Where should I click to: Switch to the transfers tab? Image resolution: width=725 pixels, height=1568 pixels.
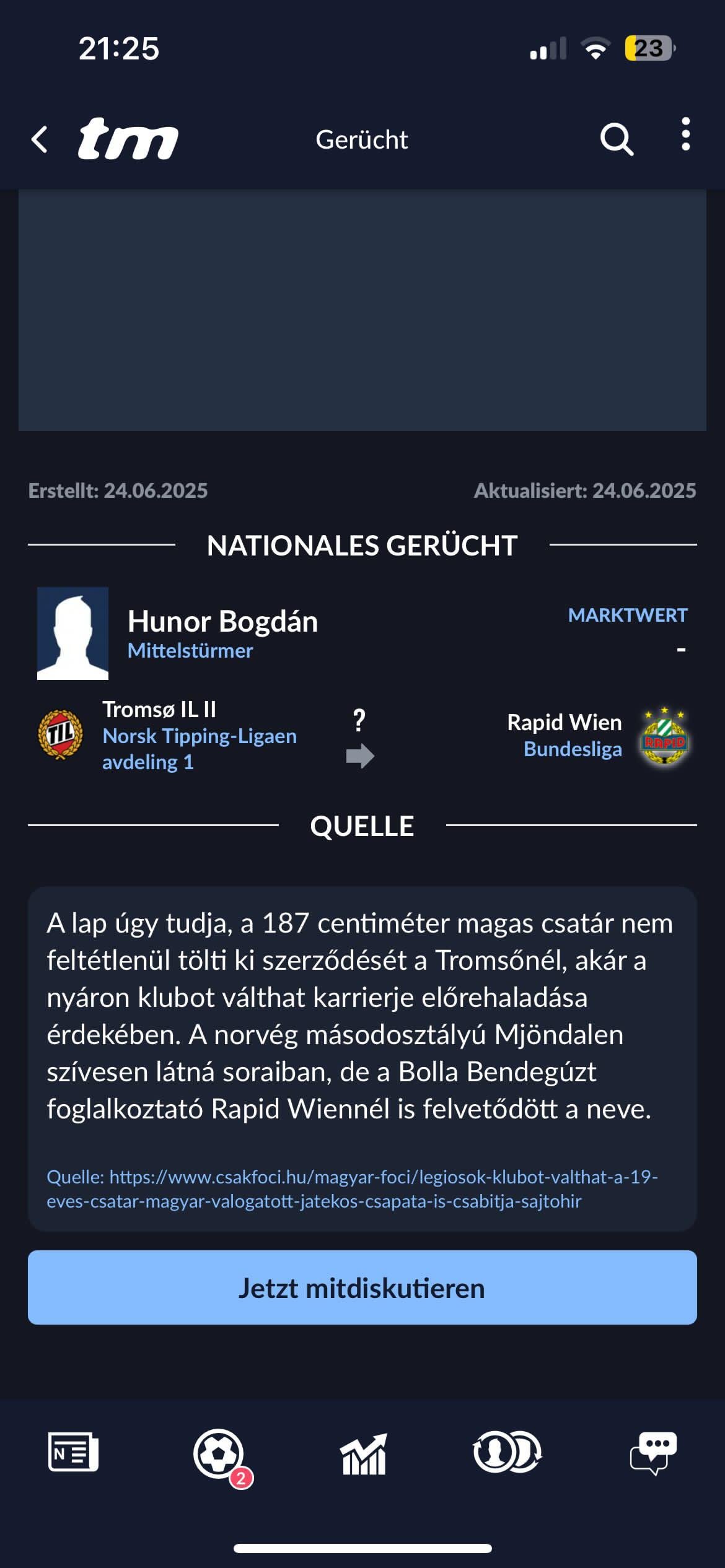507,1452
